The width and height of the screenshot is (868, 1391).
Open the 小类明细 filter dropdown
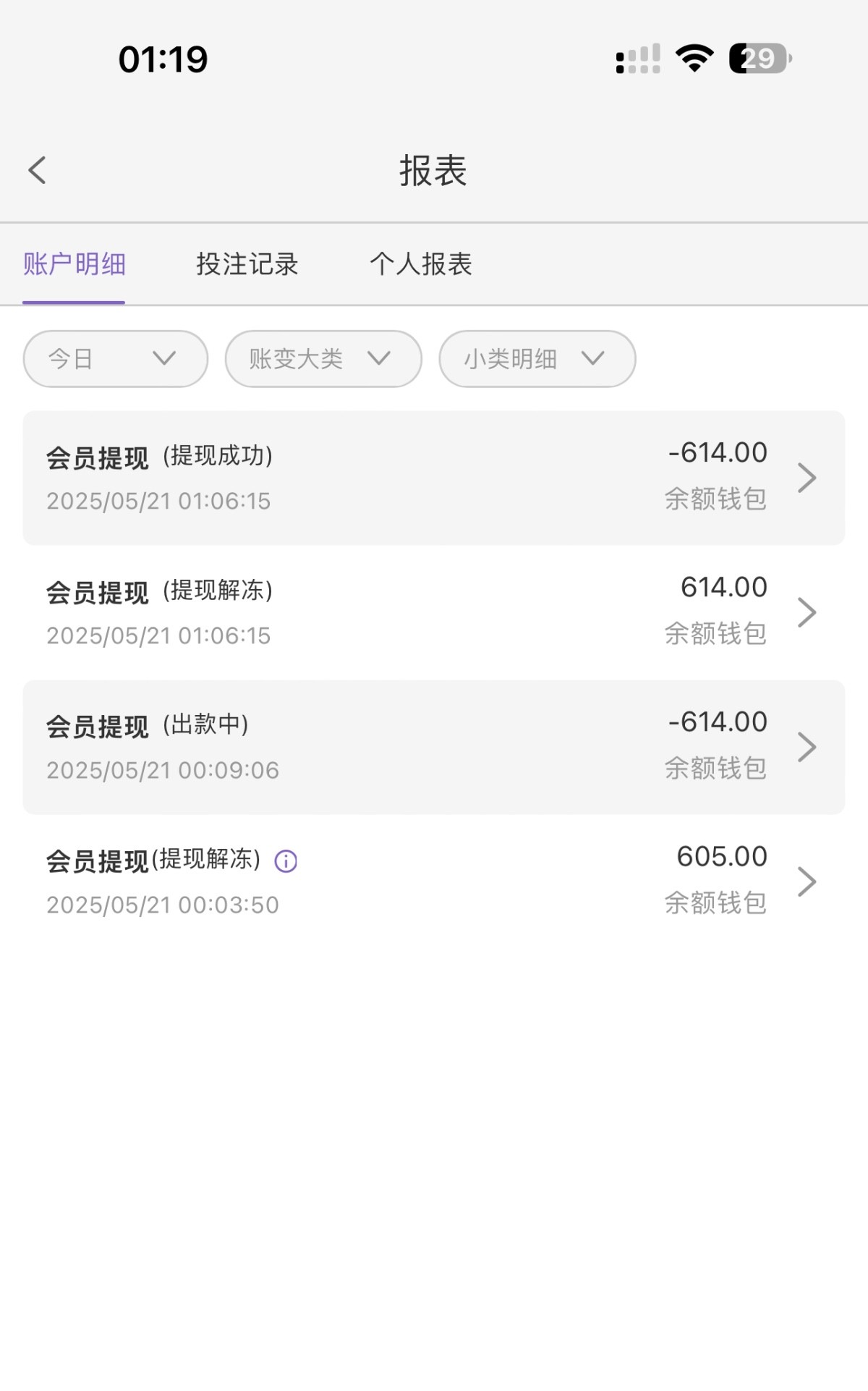(x=537, y=359)
